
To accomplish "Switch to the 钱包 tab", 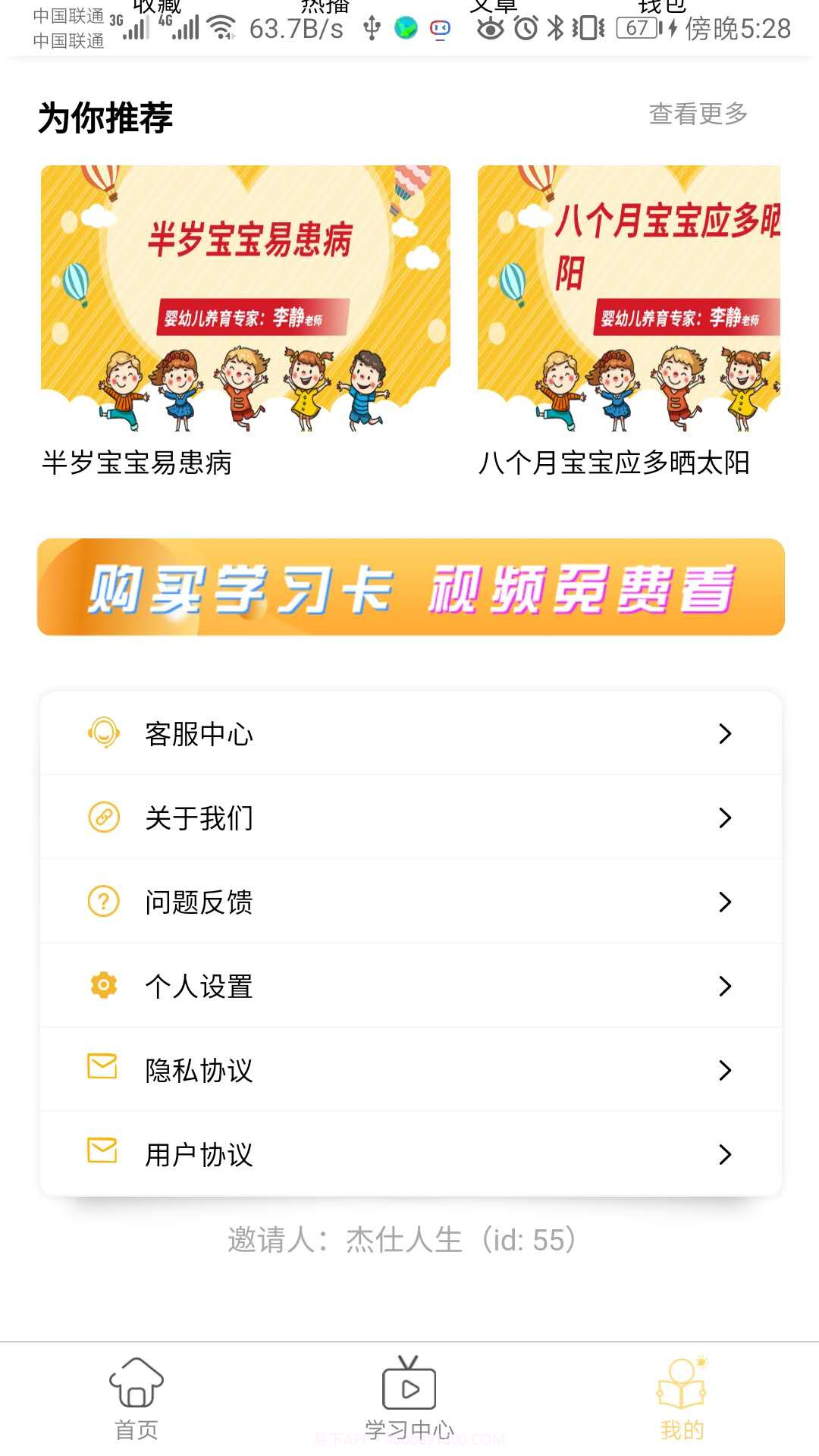I will tap(661, 8).
